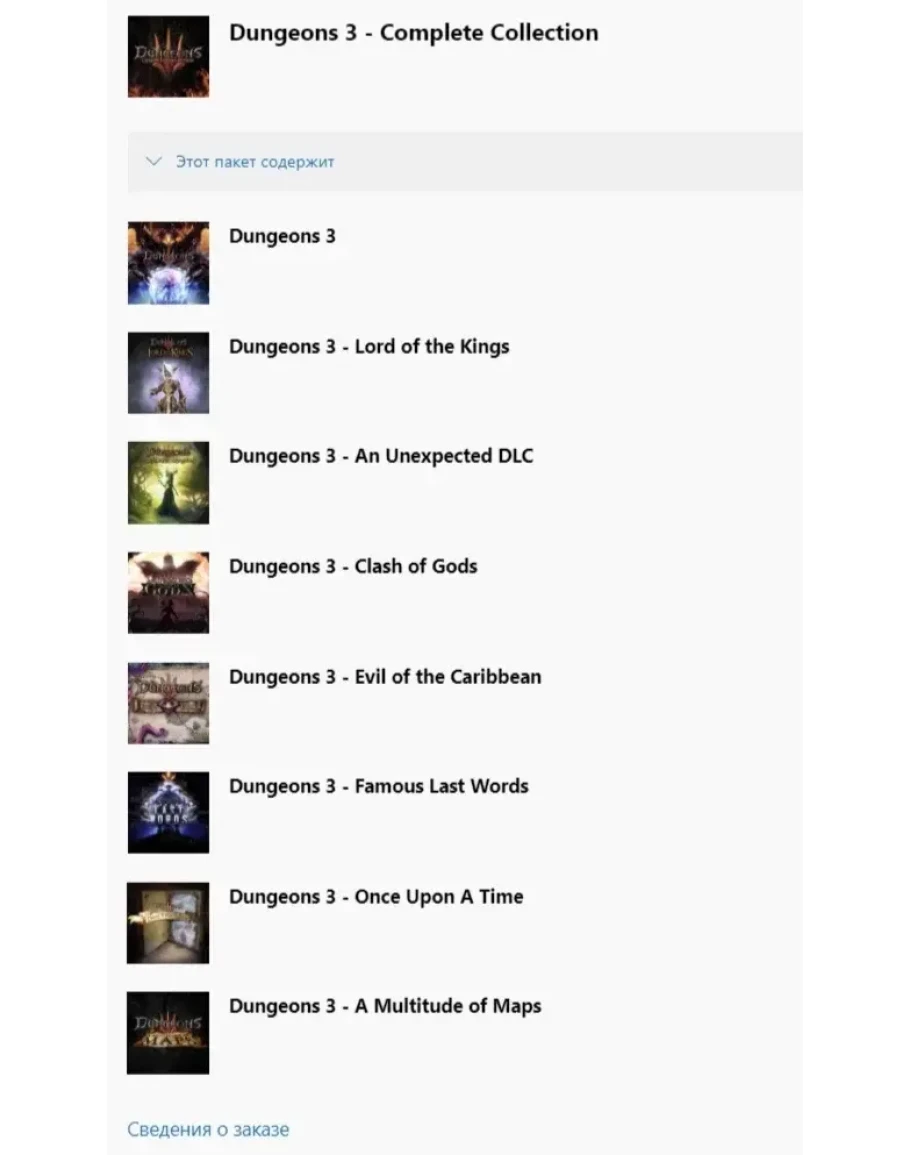The image size is (910, 1155).
Task: Open Dungeons 3 - Famous Last Words
Action: 378,786
